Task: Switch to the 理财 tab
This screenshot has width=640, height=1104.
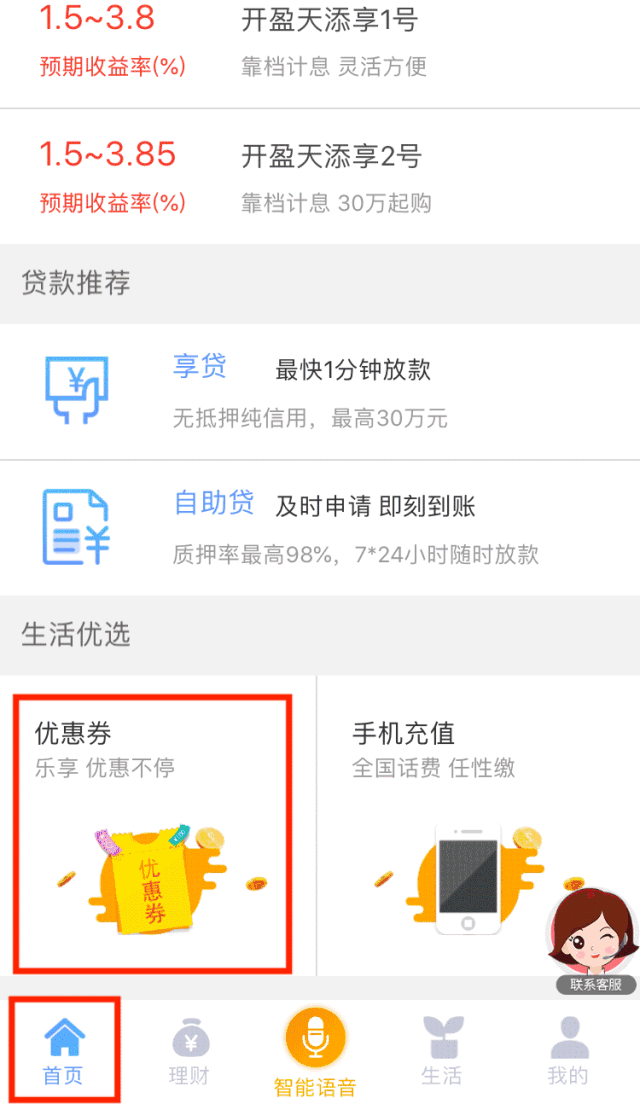Action: pyautogui.click(x=189, y=1050)
